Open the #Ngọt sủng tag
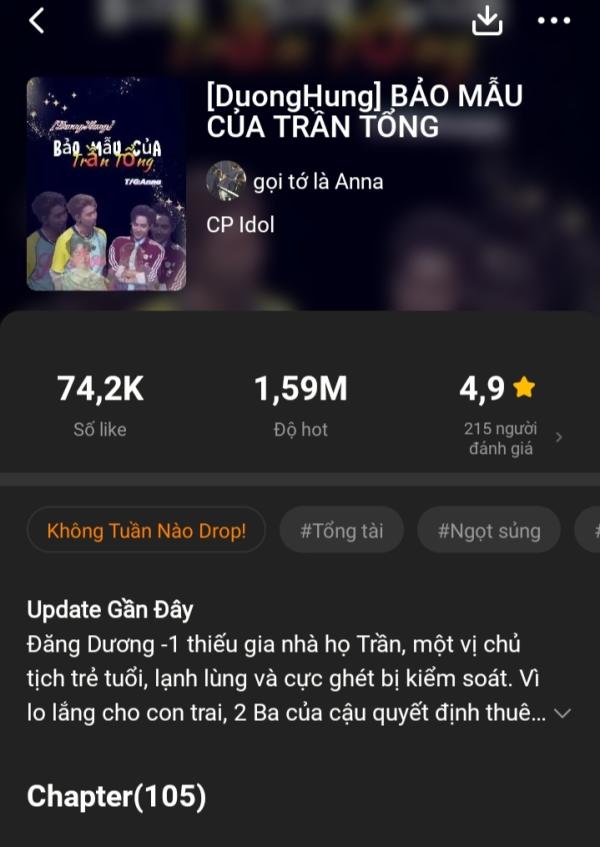 [x=489, y=530]
